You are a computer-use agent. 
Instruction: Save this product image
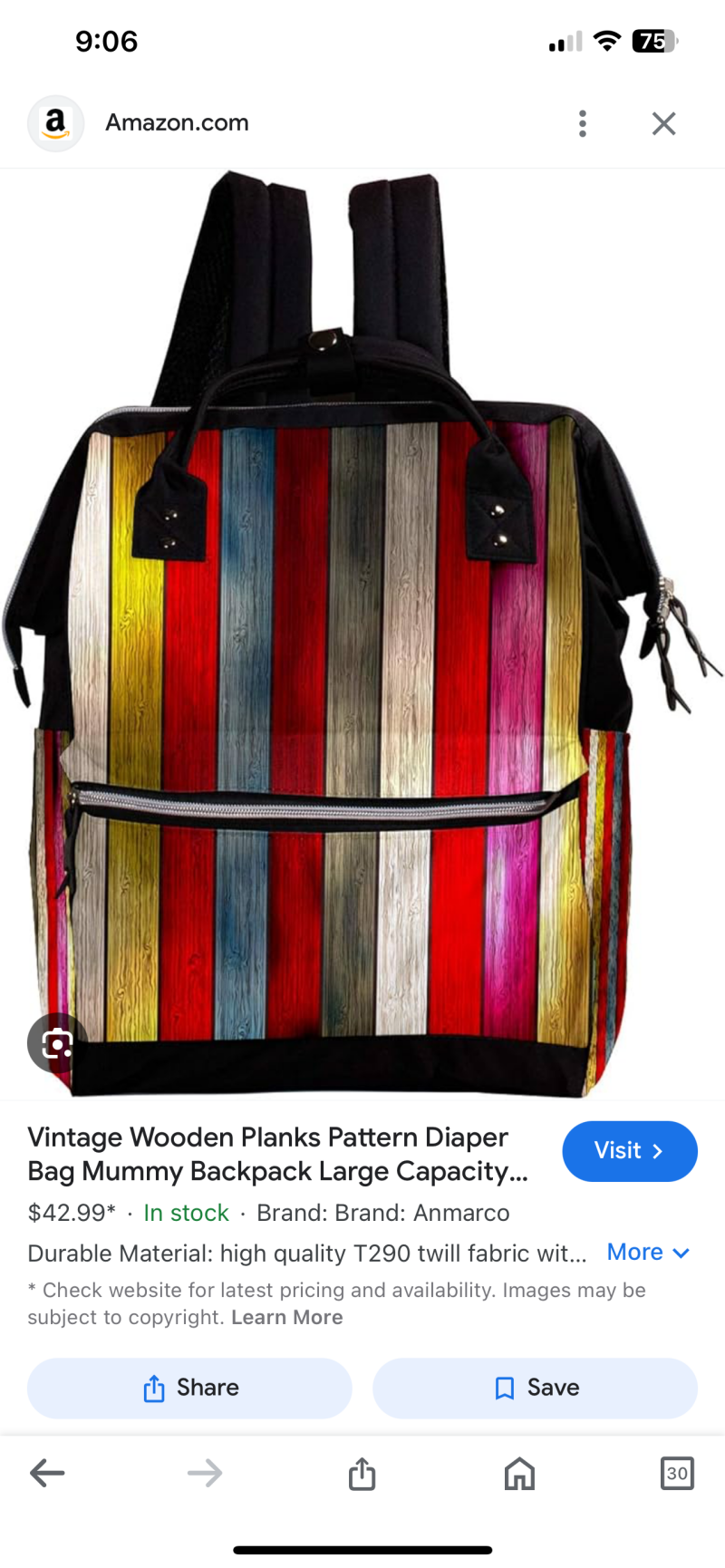click(x=535, y=1388)
